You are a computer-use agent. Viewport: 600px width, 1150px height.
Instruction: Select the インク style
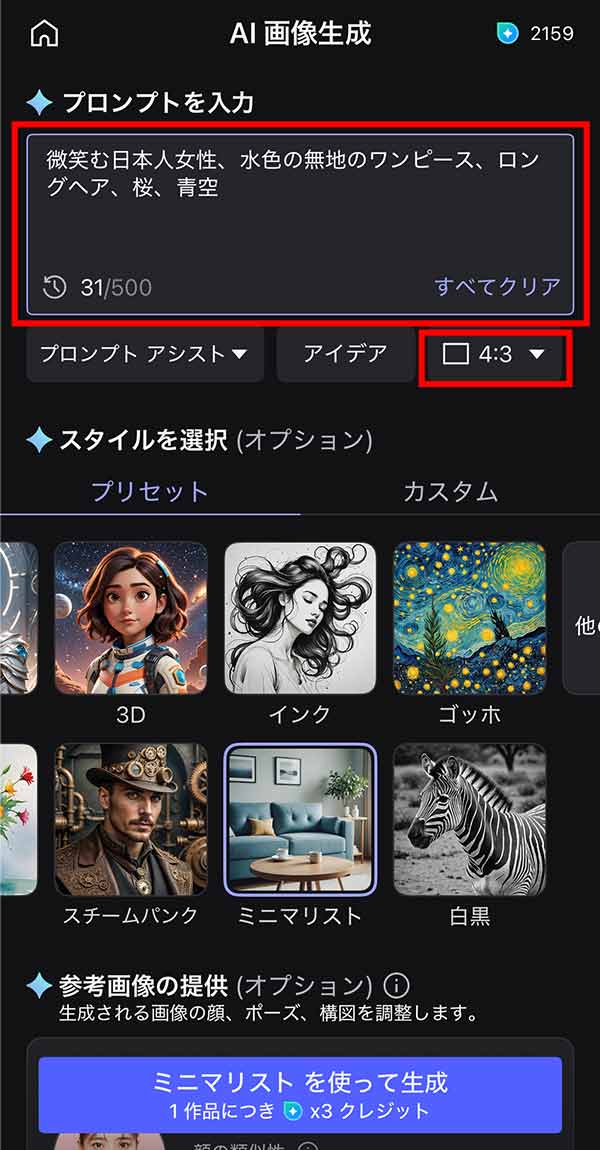pos(300,619)
